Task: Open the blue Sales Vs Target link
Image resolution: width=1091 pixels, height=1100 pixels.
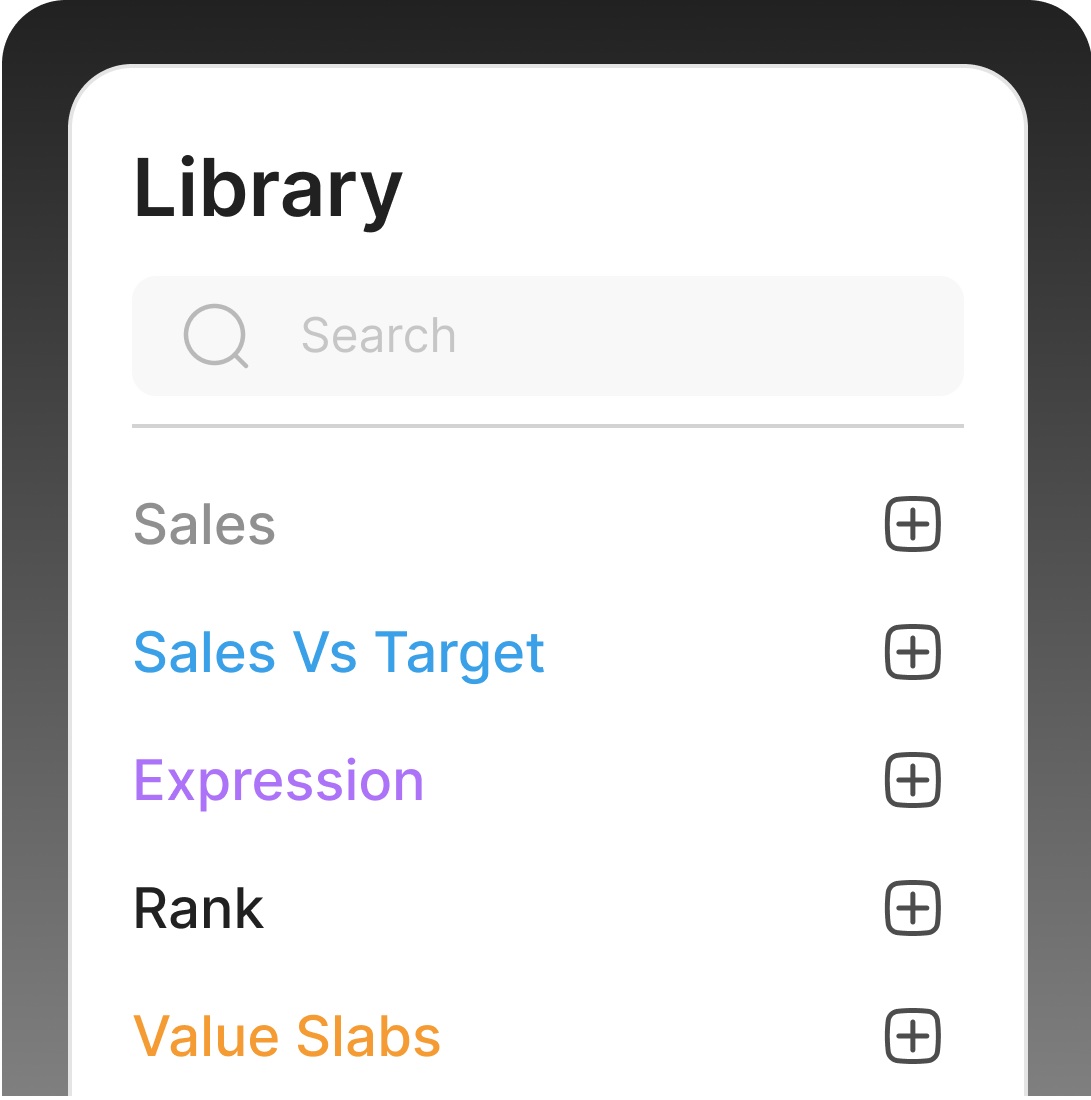Action: tap(339, 653)
